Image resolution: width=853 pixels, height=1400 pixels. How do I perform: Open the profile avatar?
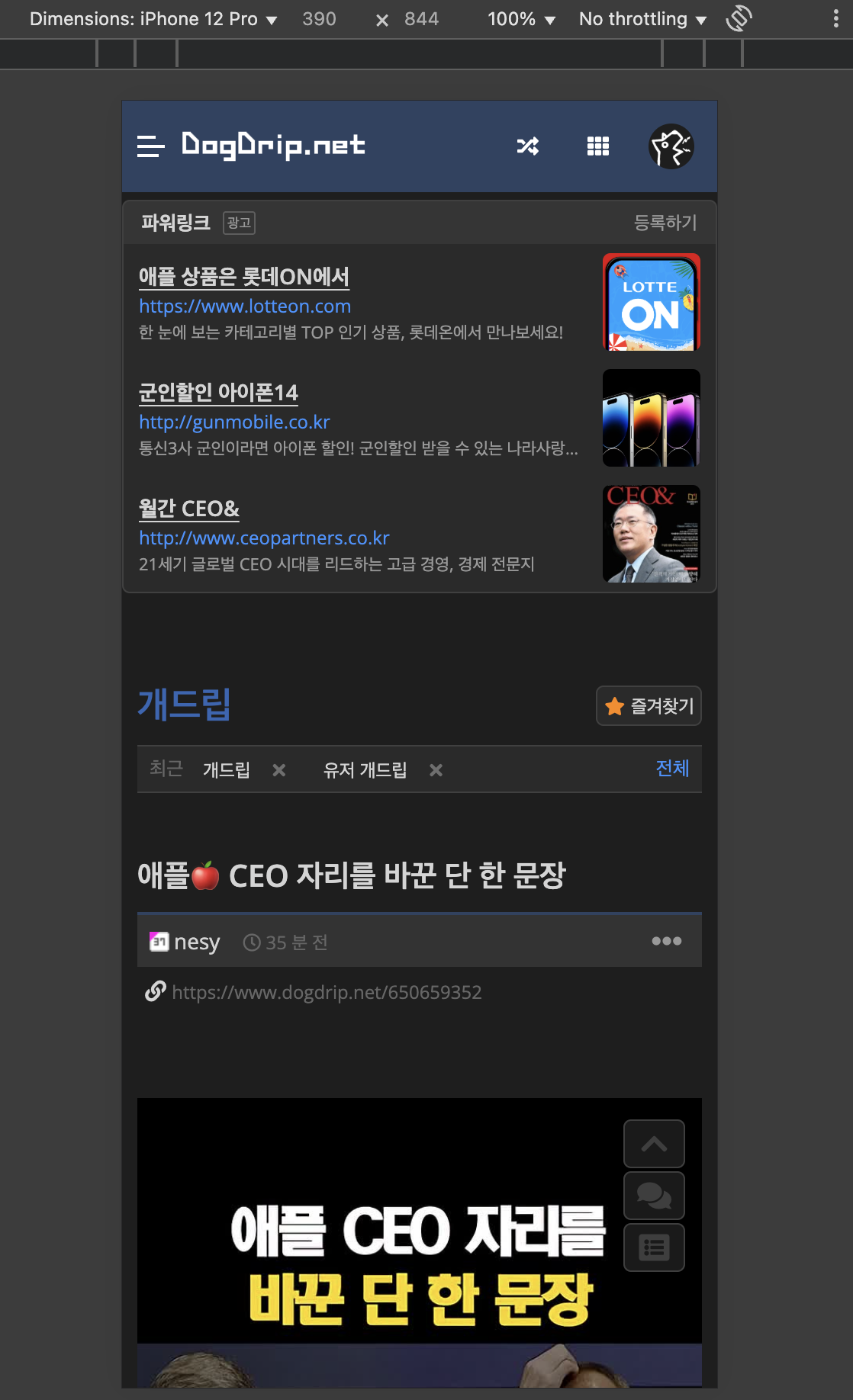click(x=671, y=146)
